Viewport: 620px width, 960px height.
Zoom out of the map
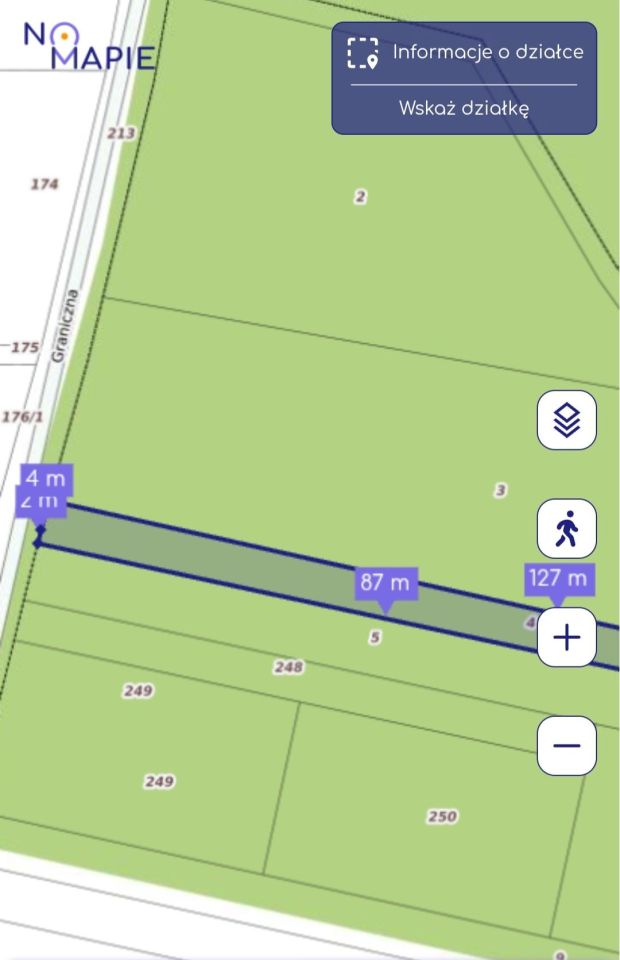click(x=567, y=745)
